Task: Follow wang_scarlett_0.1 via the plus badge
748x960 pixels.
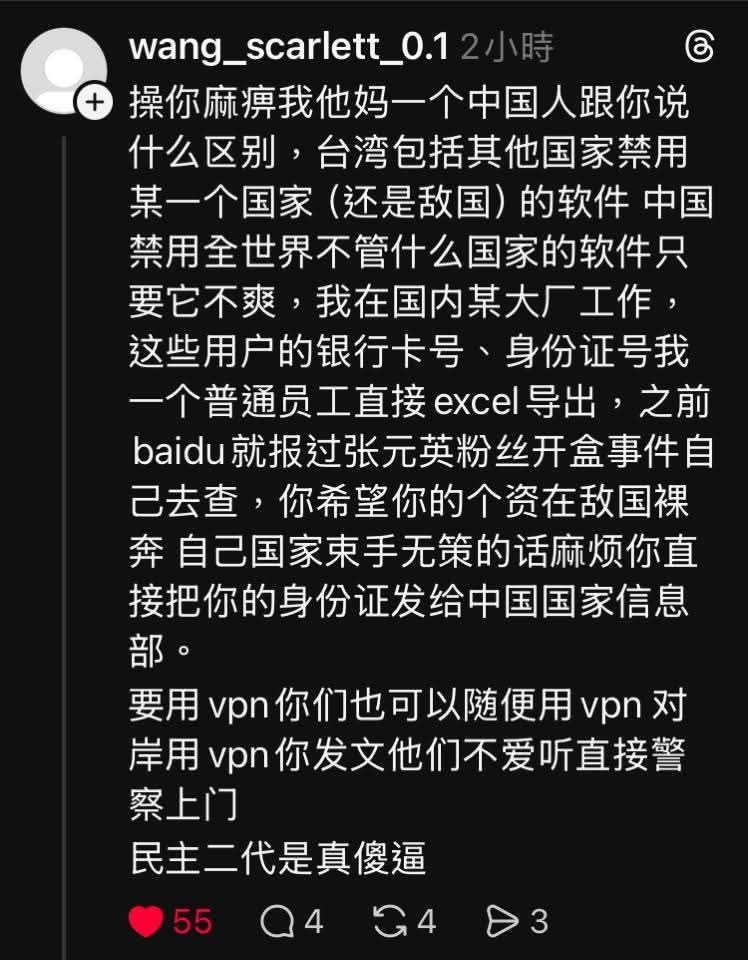Action: 95,102
